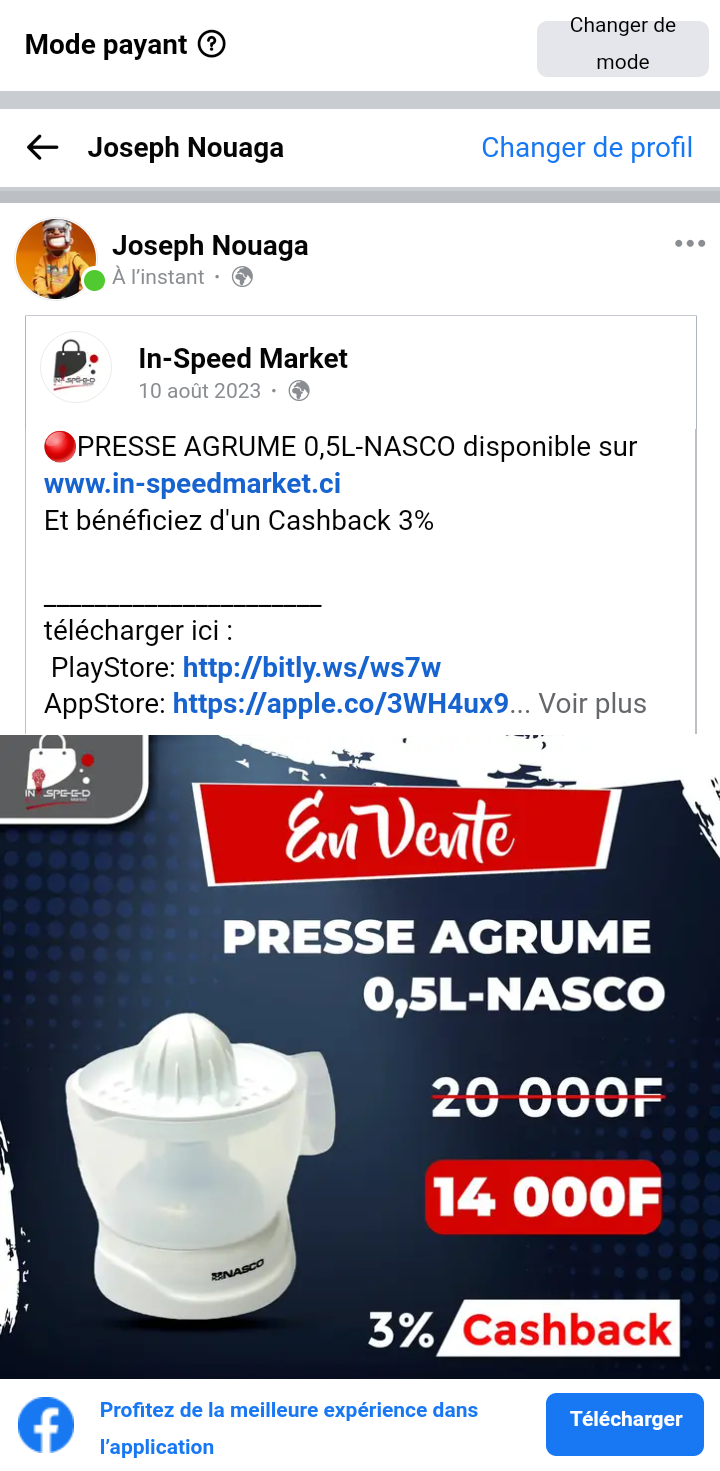Select Changer de profil

[587, 148]
